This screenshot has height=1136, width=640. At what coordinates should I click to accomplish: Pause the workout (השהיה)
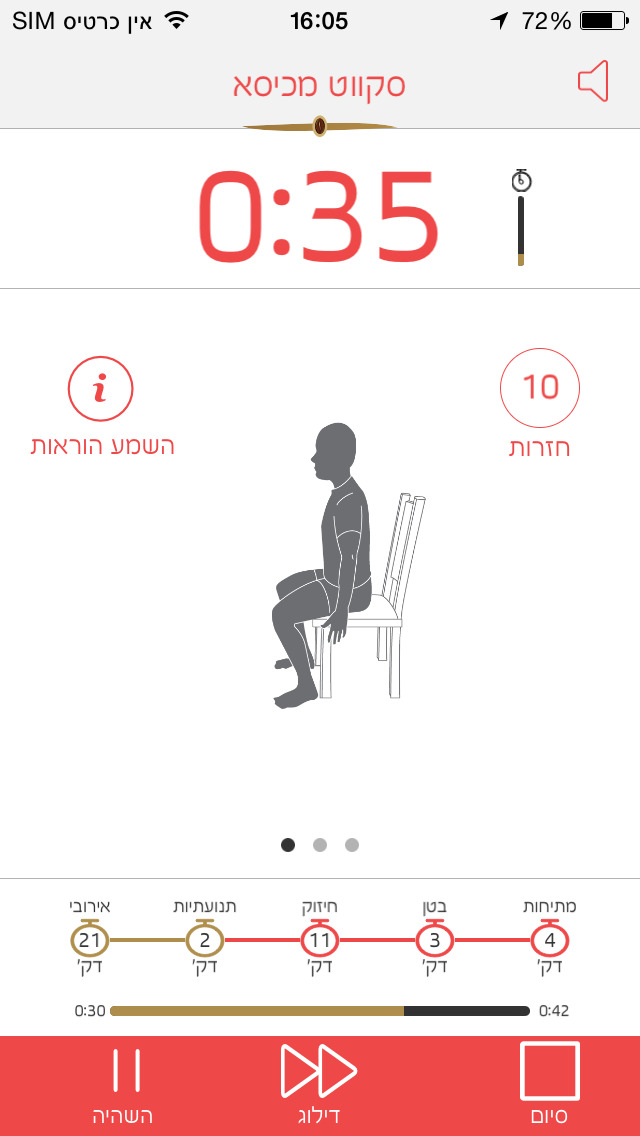click(125, 1084)
